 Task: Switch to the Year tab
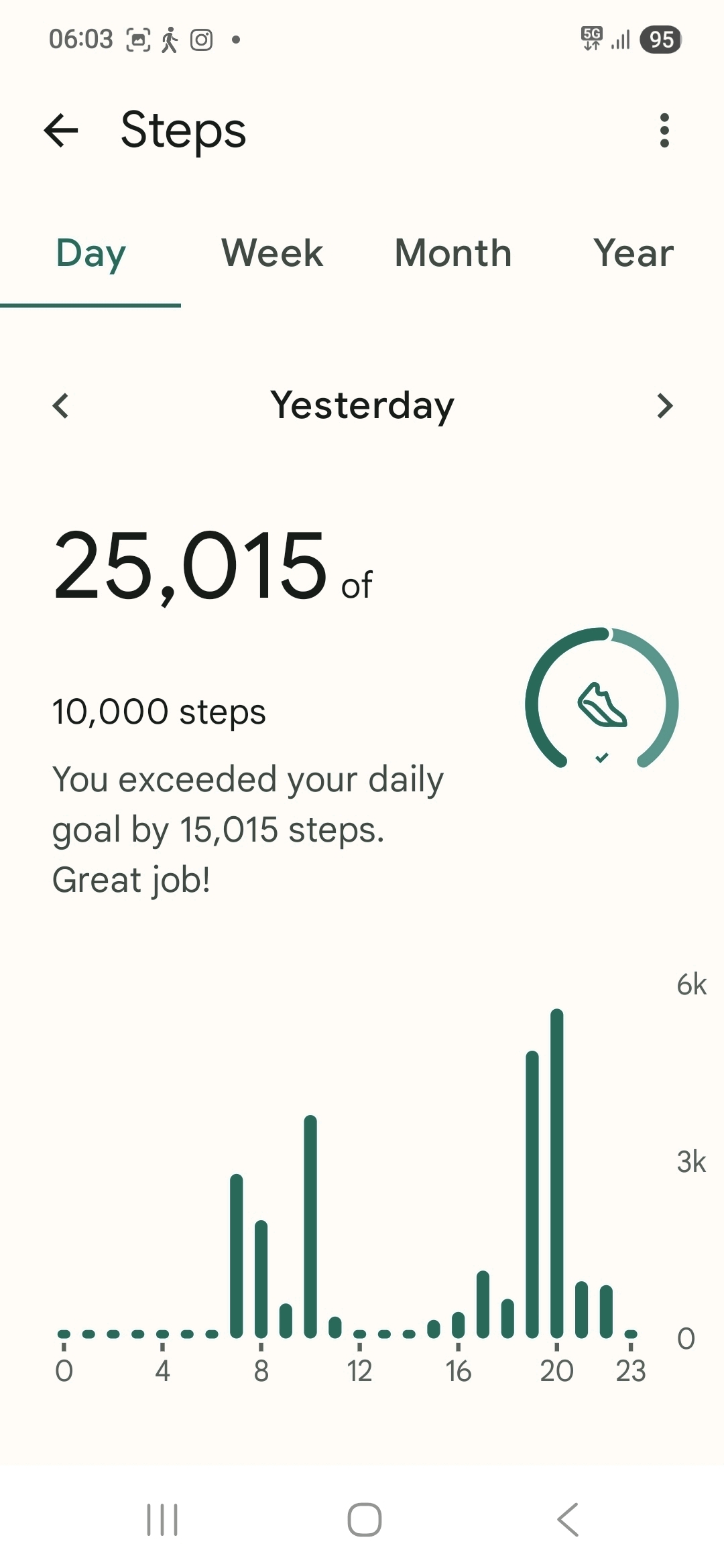(633, 255)
